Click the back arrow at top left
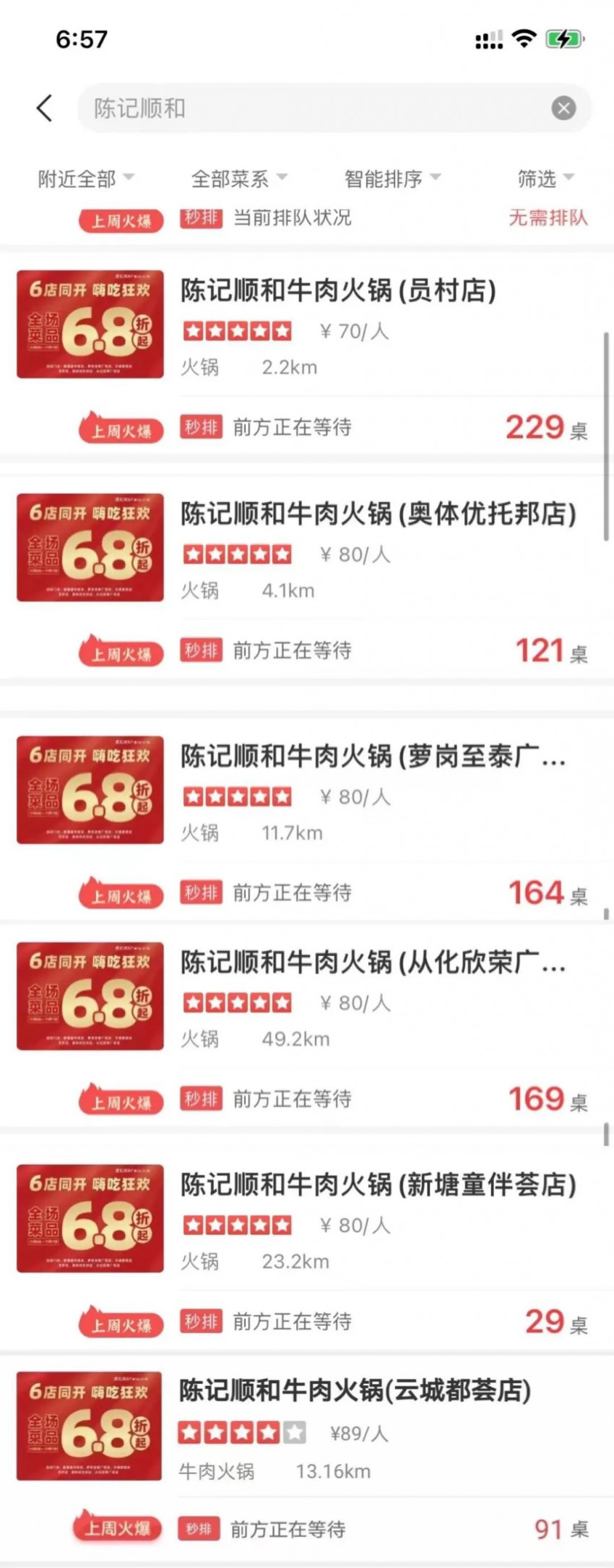Image resolution: width=614 pixels, height=1568 pixels. pyautogui.click(x=43, y=108)
